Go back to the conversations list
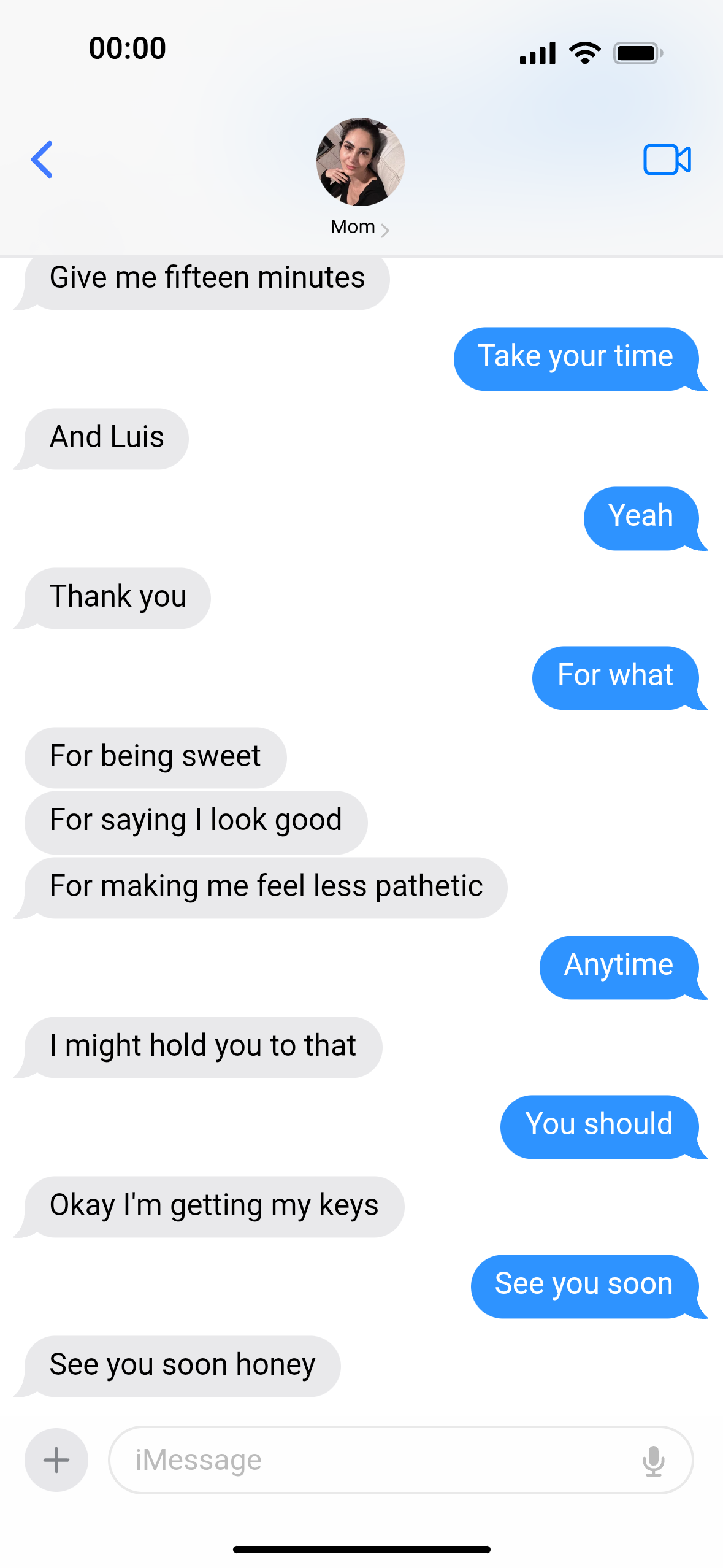 point(42,159)
